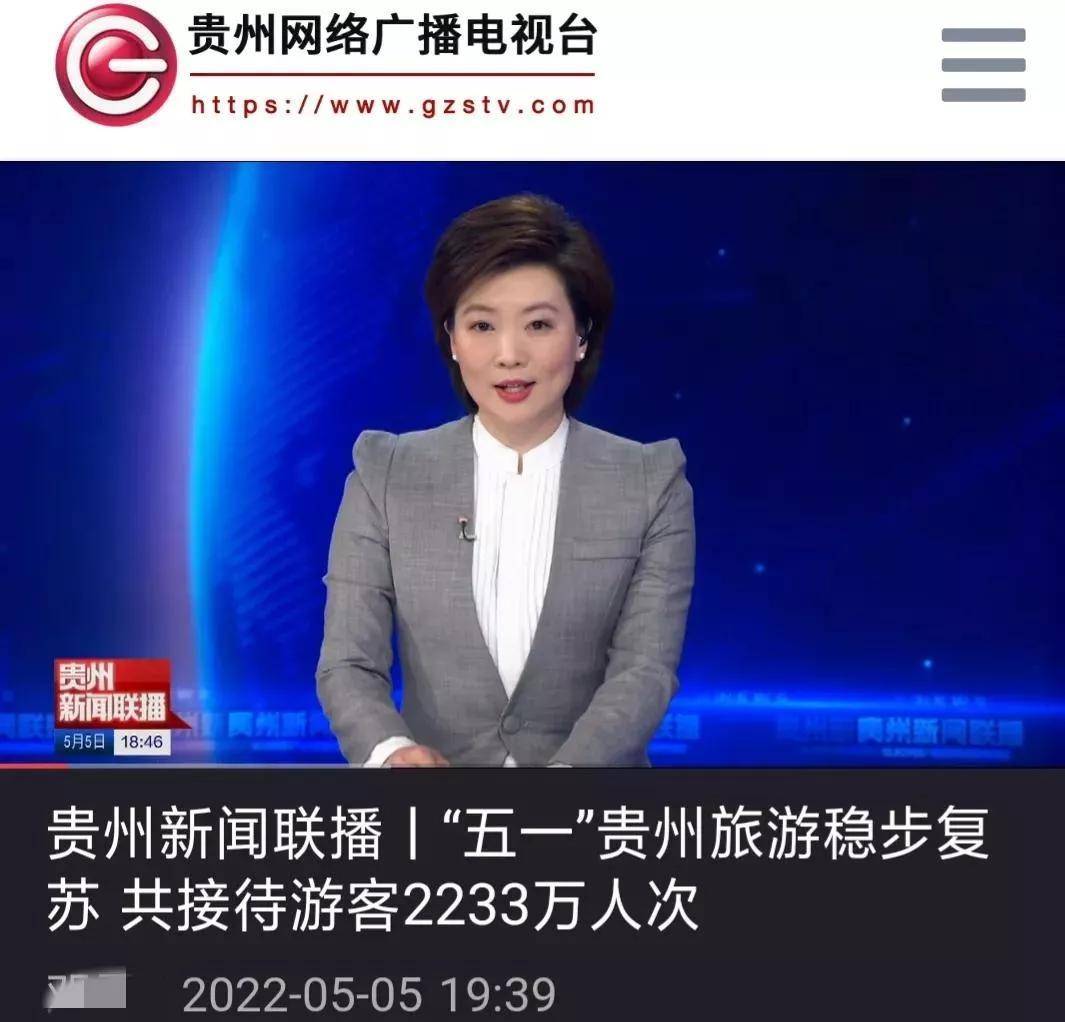This screenshot has width=1065, height=1022.
Task: Play the Guizhou news broadcast video
Action: pyautogui.click(x=532, y=465)
